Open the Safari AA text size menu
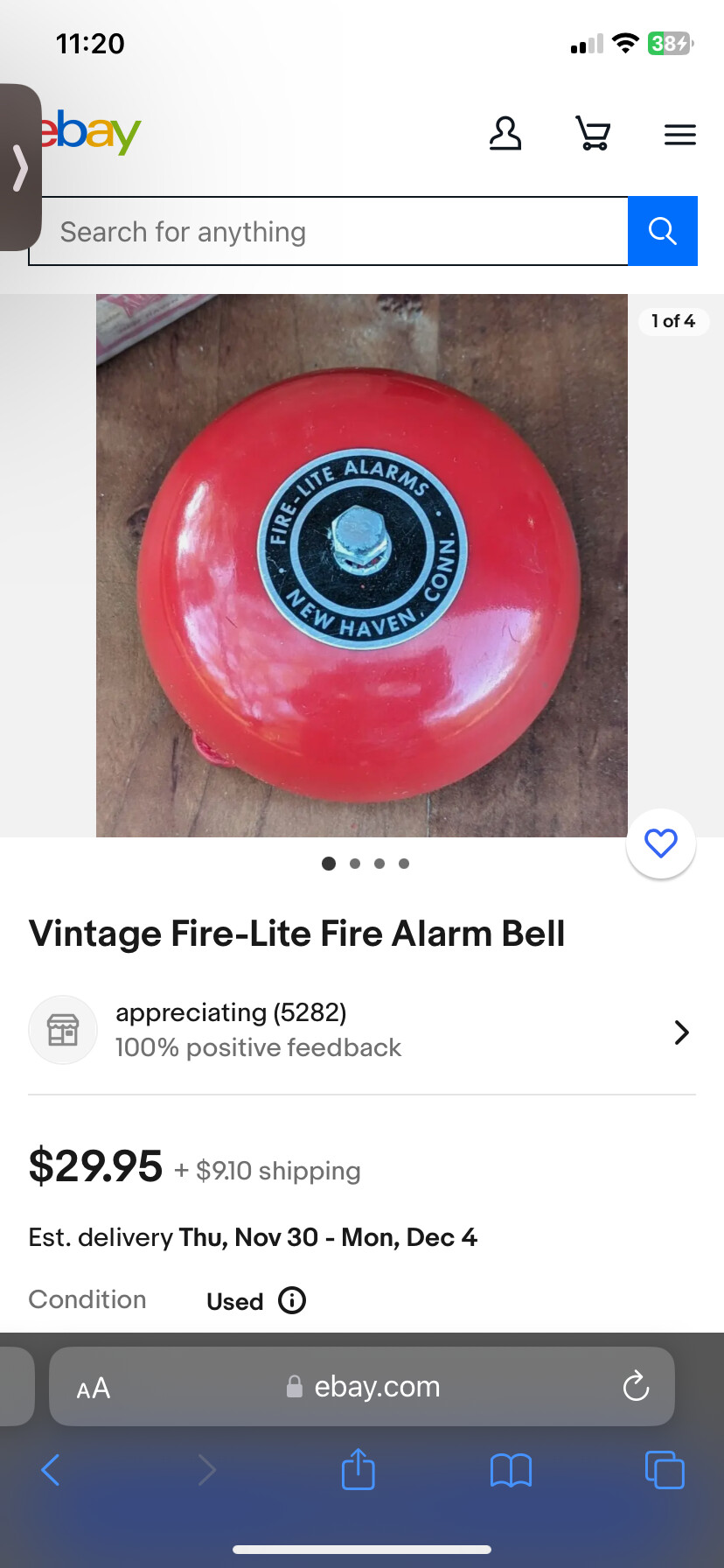Viewport: 724px width, 1568px height. click(x=94, y=1388)
